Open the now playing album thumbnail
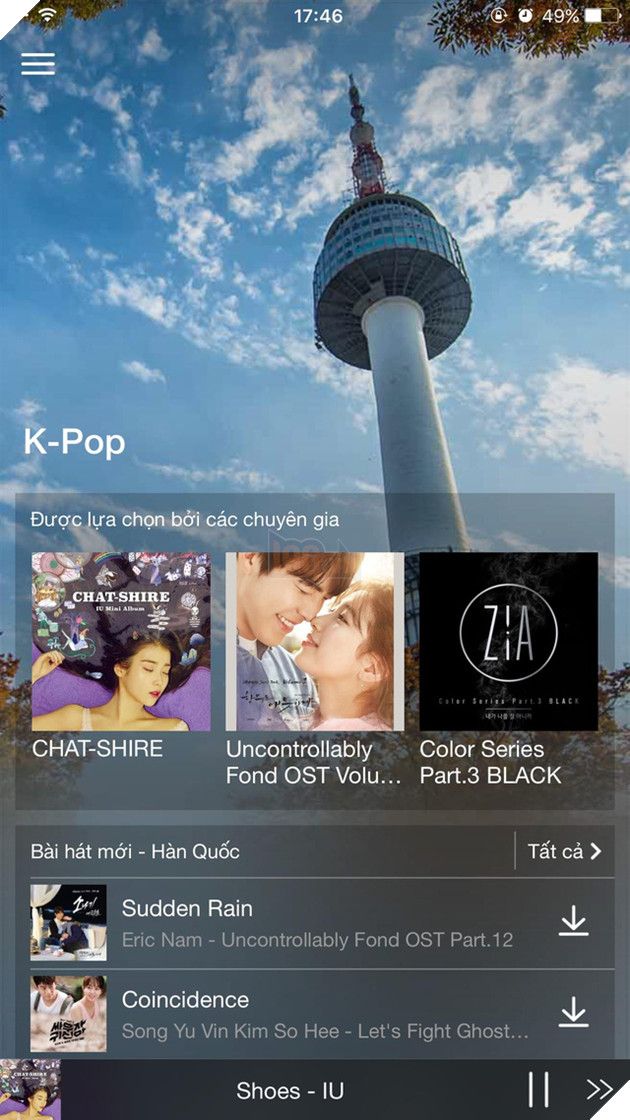The image size is (630, 1120). (30, 1090)
